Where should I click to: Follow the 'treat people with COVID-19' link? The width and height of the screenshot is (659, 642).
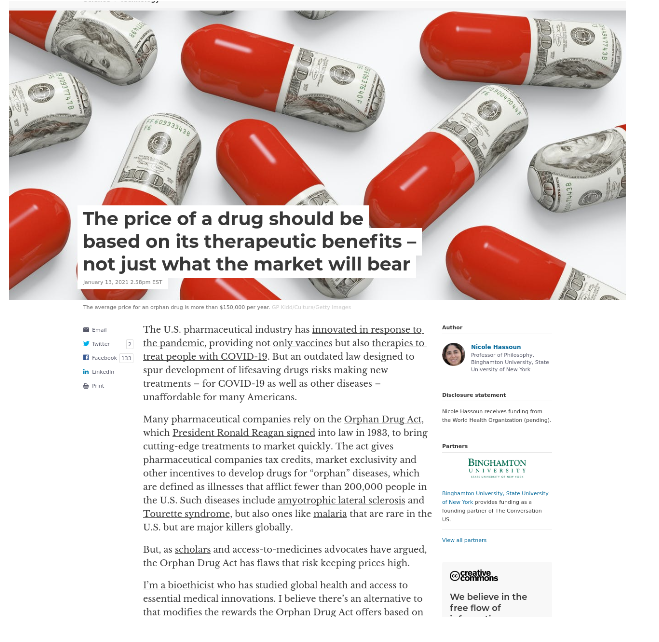click(x=205, y=356)
